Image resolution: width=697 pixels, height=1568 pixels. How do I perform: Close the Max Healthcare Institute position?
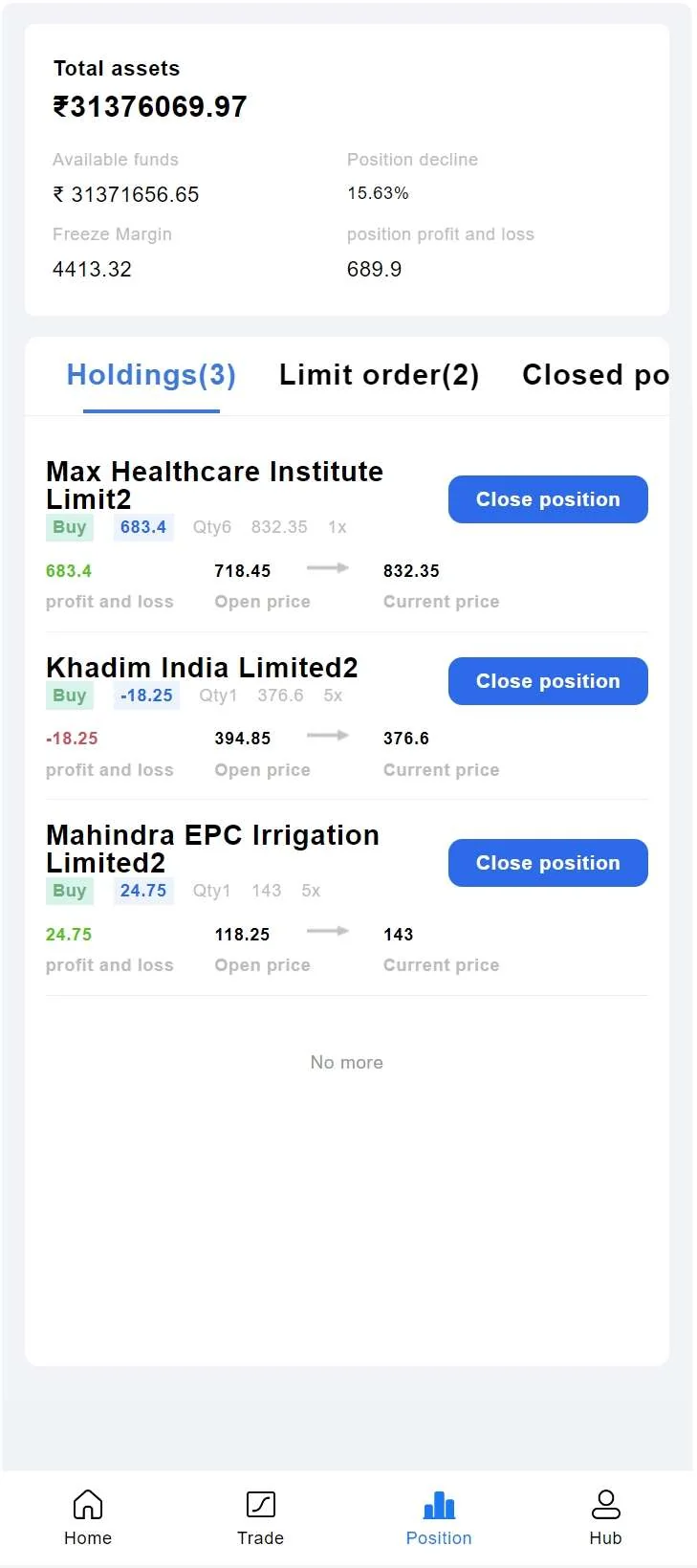[548, 499]
